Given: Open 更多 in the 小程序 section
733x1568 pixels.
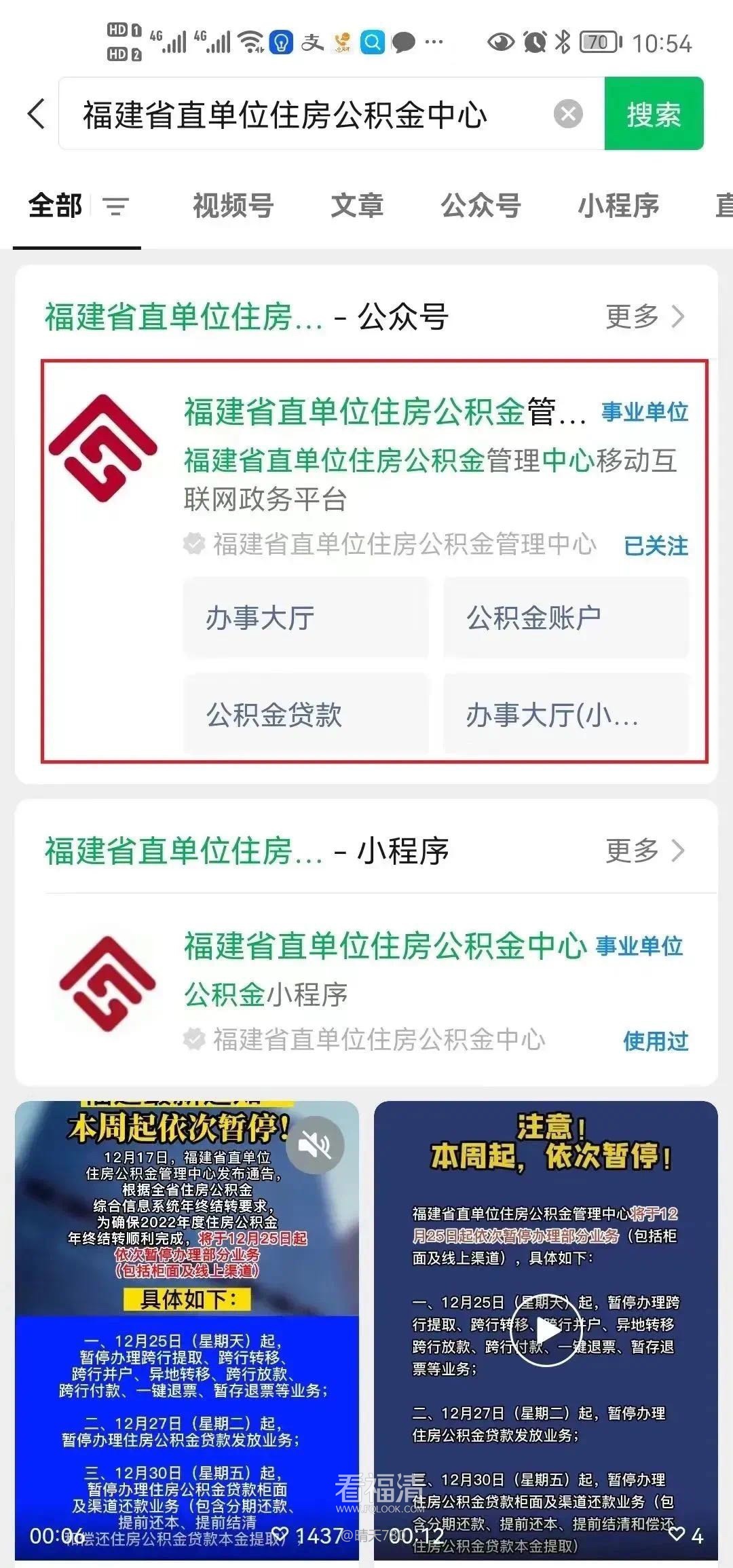Looking at the screenshot, I should [x=645, y=851].
